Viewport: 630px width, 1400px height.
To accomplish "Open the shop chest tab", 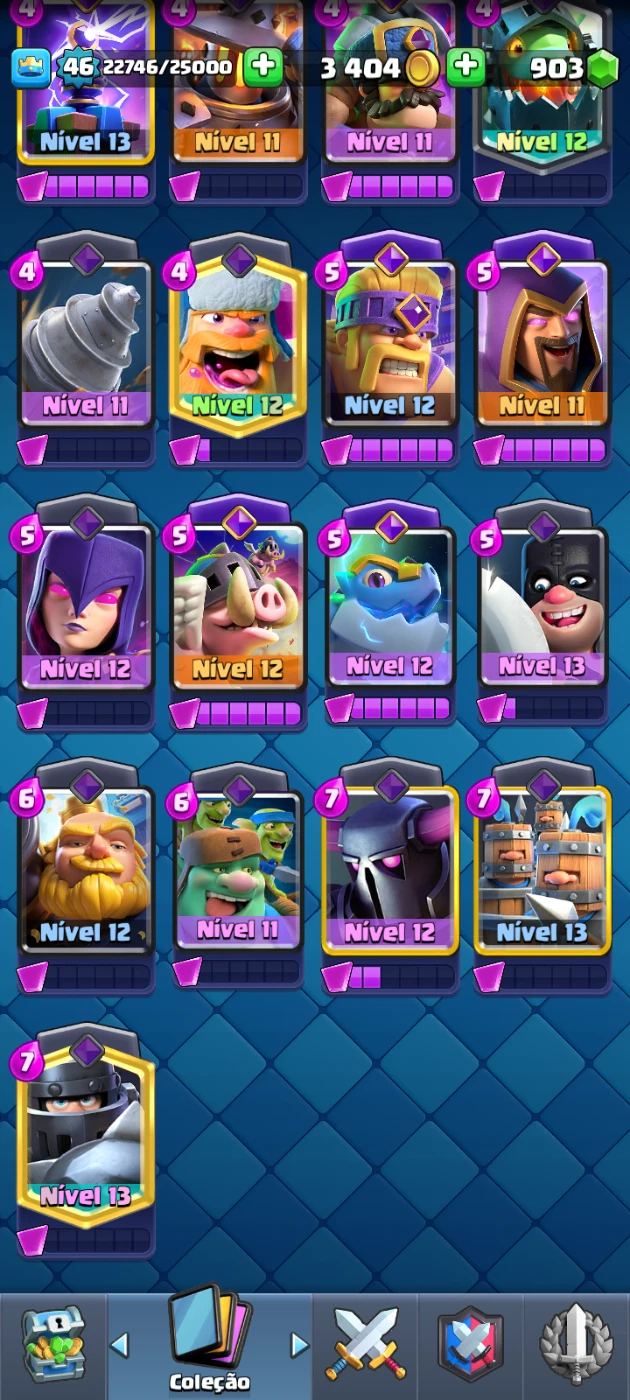I will [52, 1345].
